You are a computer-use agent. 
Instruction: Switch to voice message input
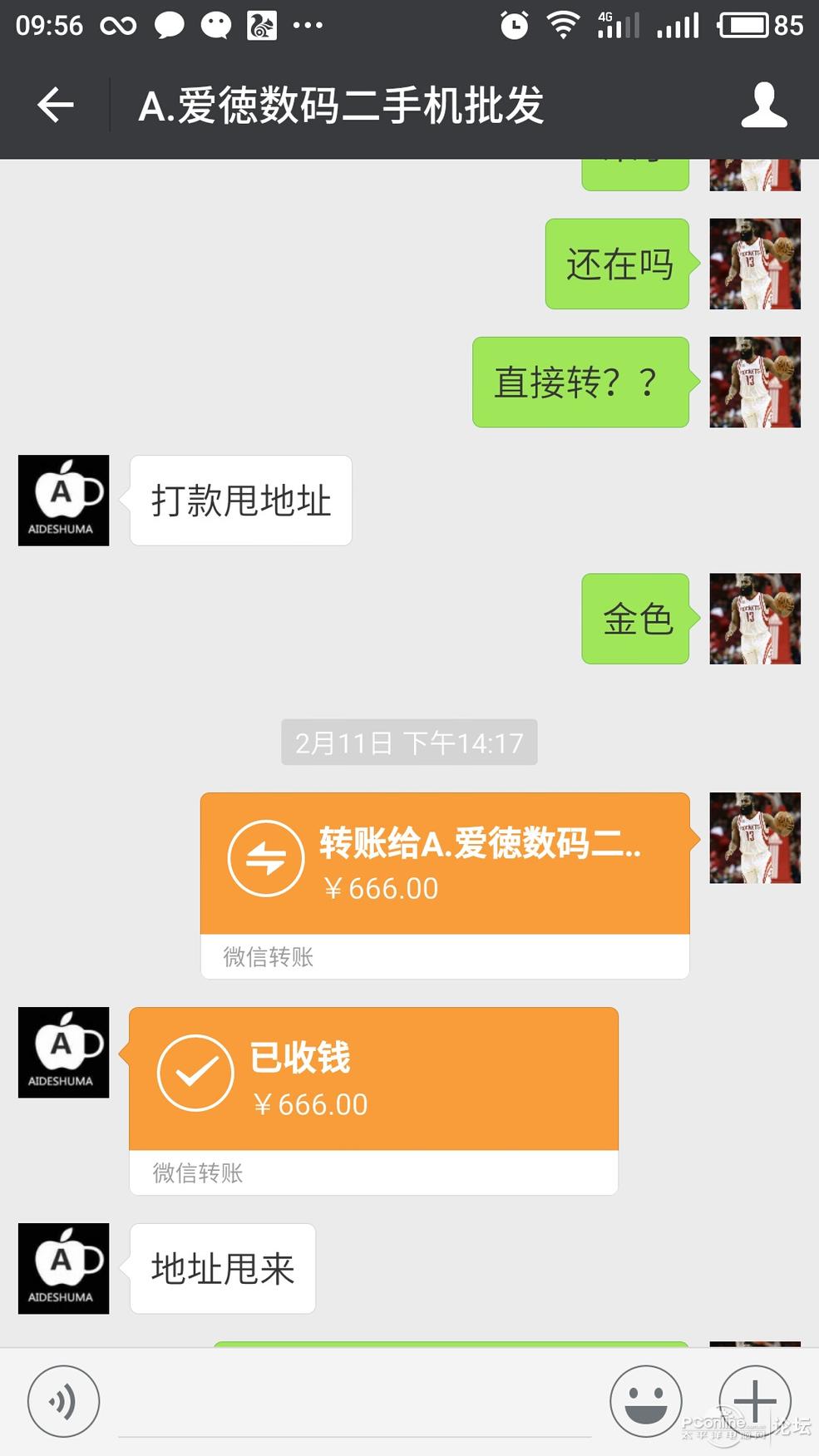63,1401
